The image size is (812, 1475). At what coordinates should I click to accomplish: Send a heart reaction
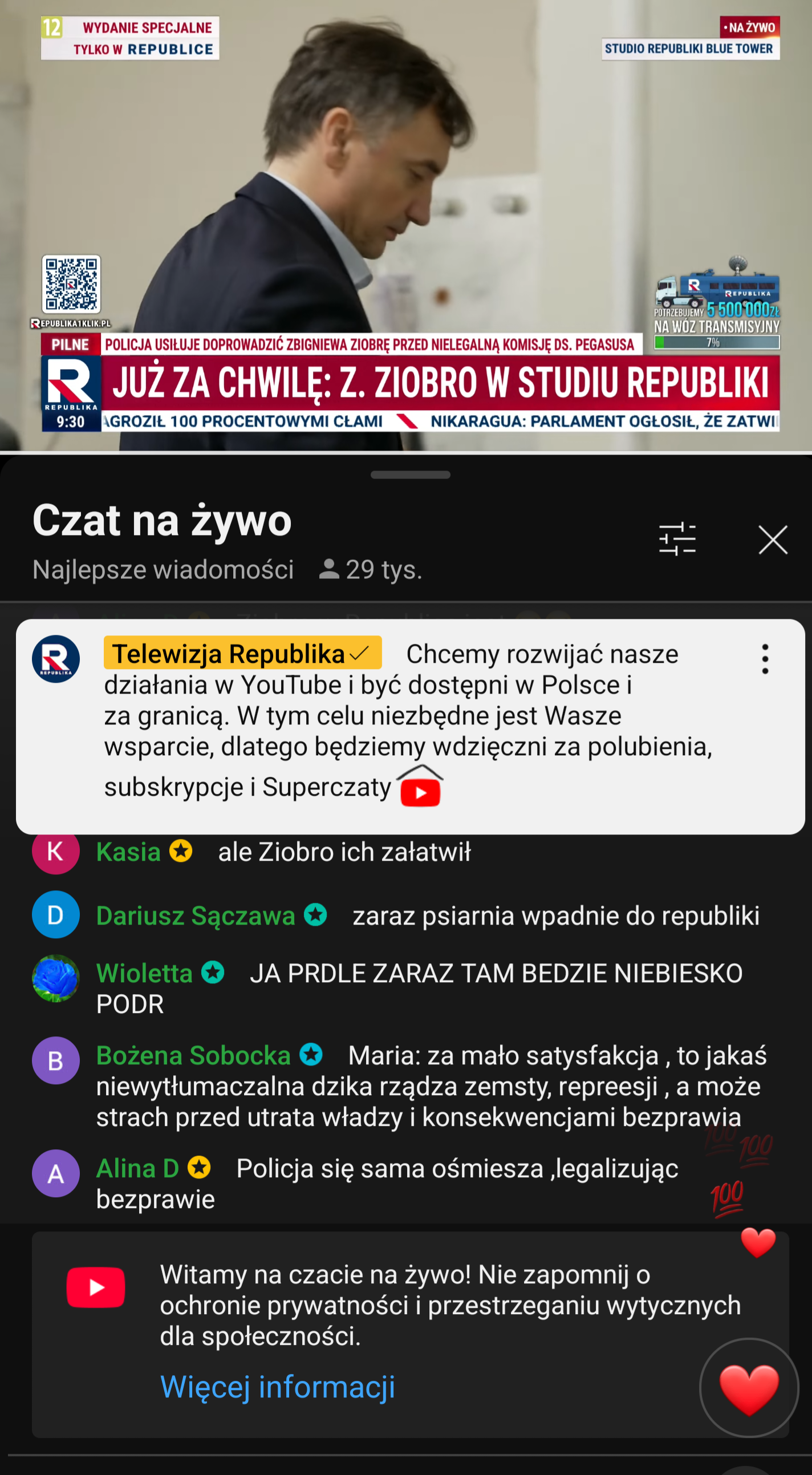[749, 1388]
